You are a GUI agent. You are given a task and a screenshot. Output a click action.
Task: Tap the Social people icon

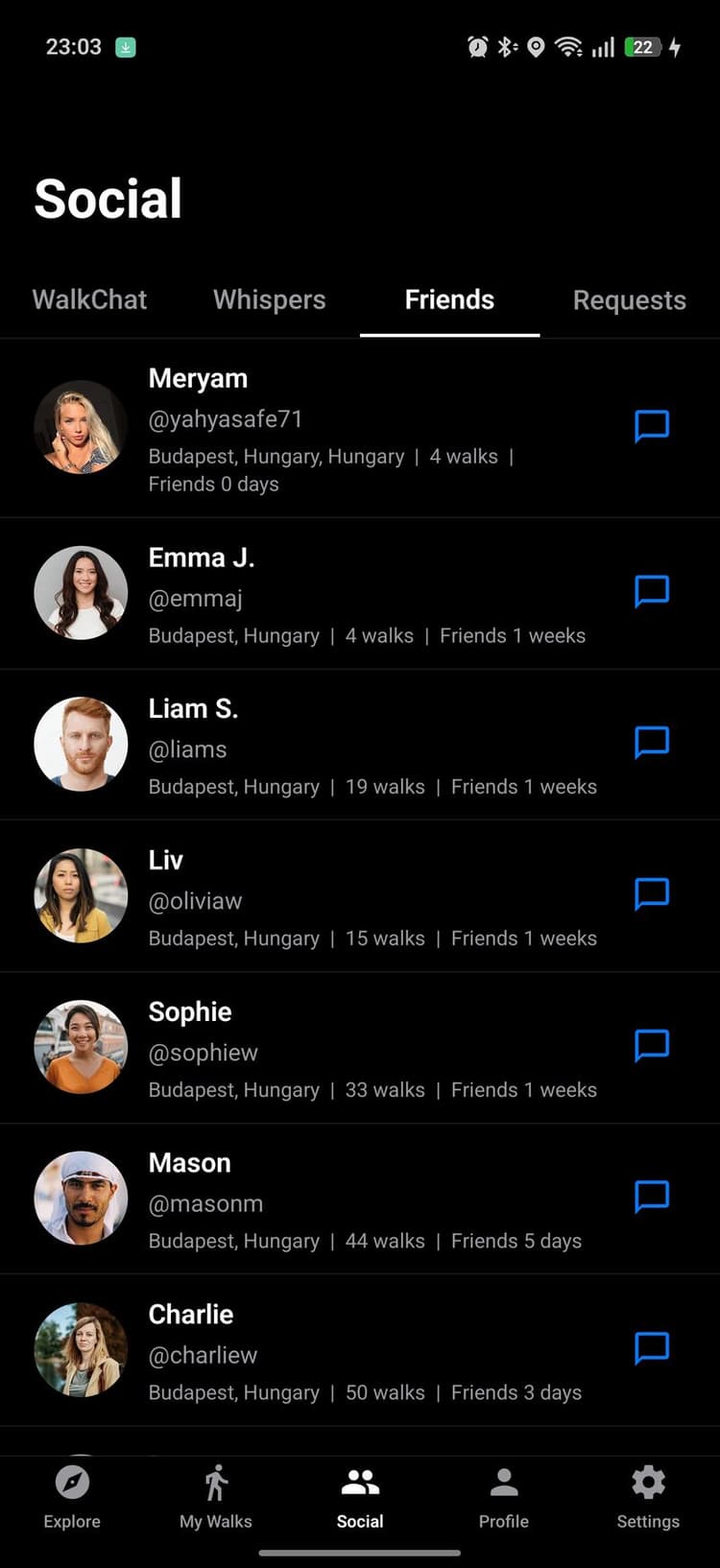point(360,1484)
